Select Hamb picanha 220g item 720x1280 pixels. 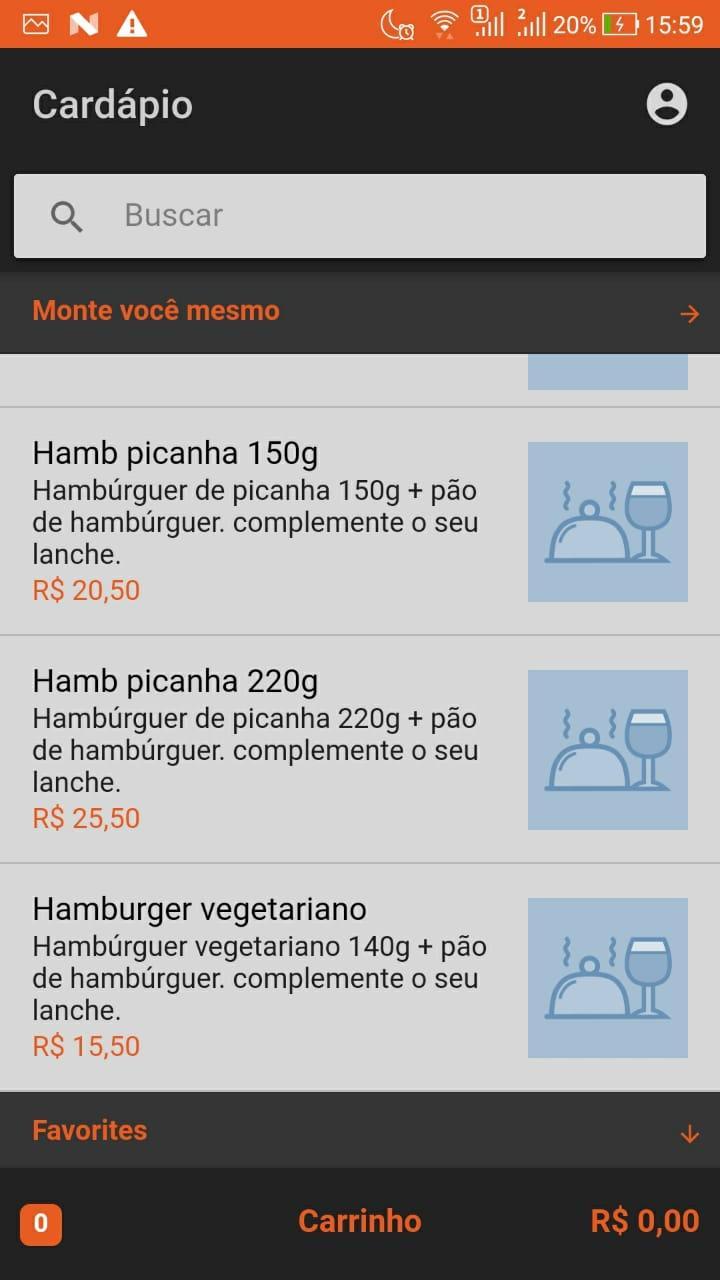(x=360, y=749)
